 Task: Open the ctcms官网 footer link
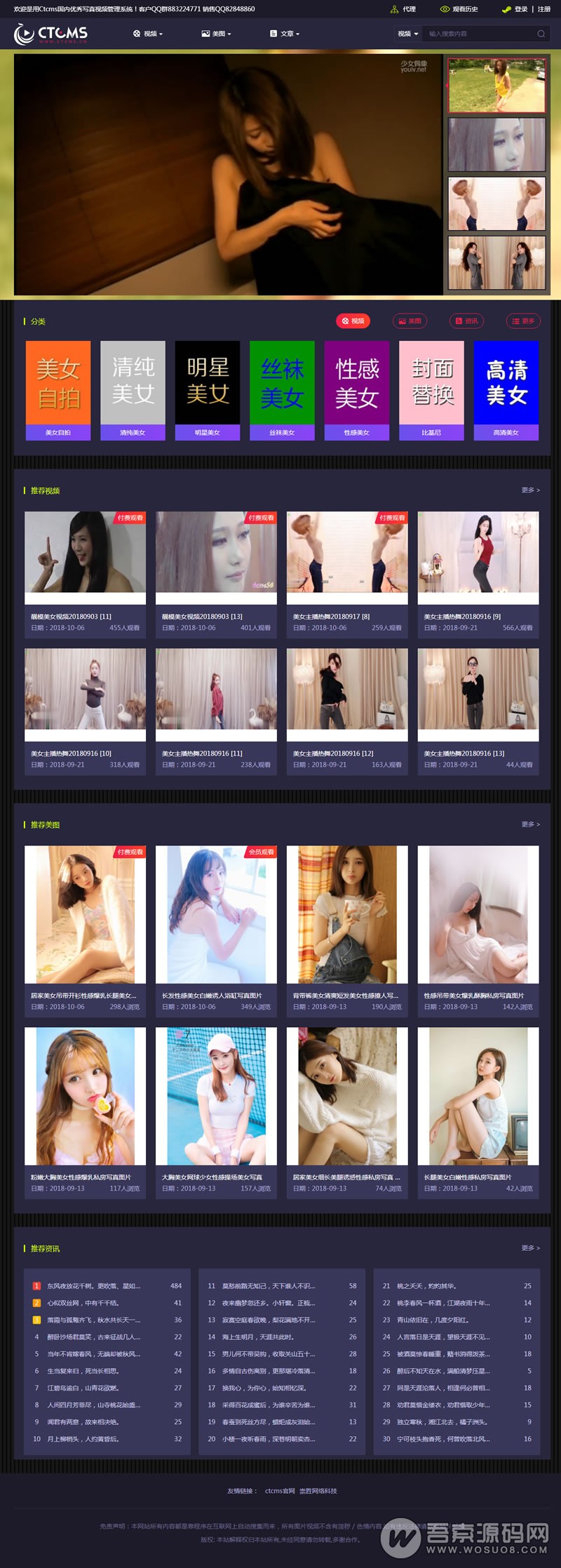click(280, 1491)
